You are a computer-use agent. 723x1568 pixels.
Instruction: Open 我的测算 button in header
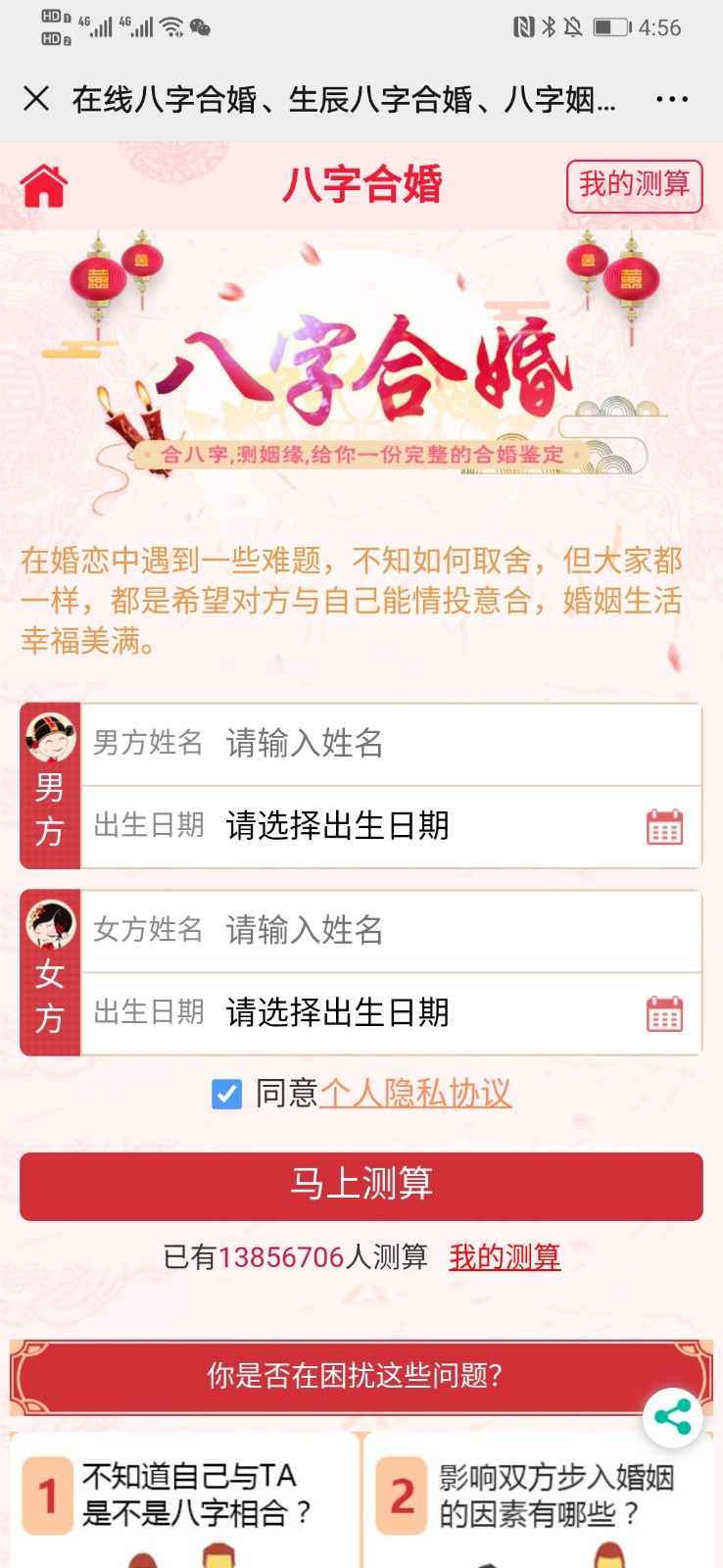point(634,185)
